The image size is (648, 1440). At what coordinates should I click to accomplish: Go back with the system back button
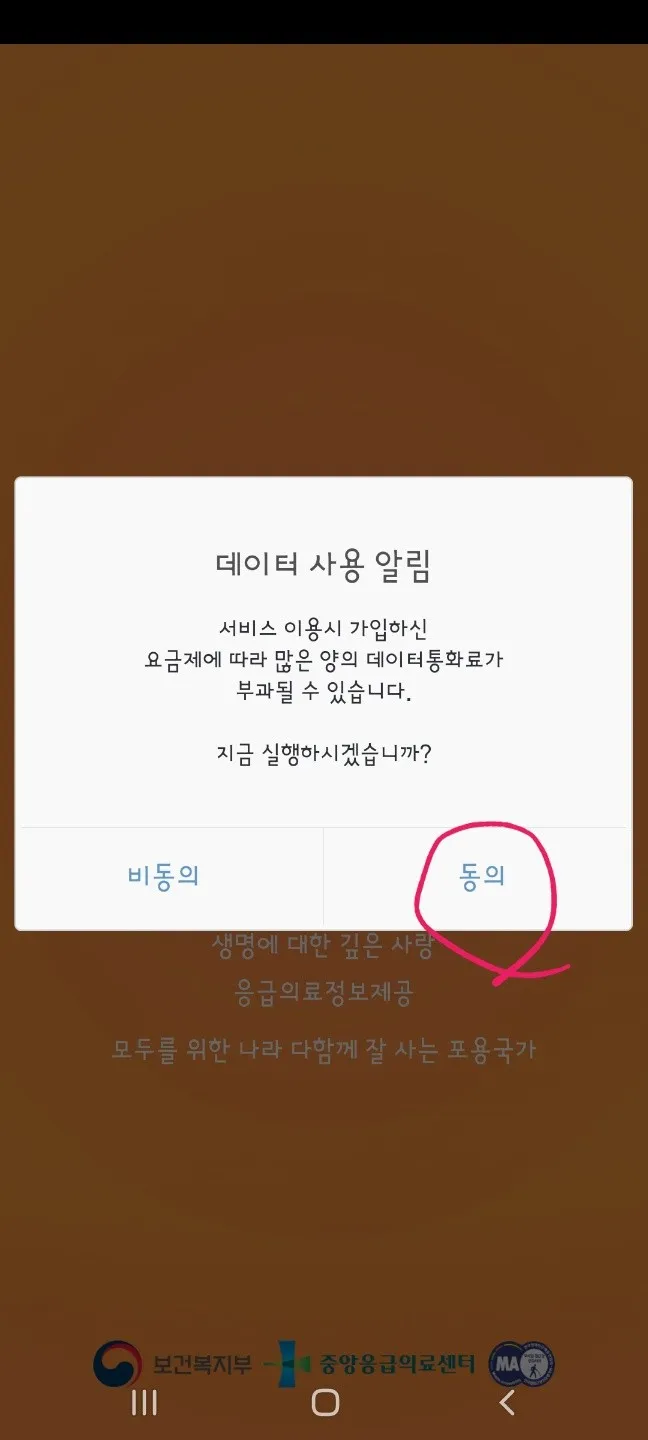507,1403
